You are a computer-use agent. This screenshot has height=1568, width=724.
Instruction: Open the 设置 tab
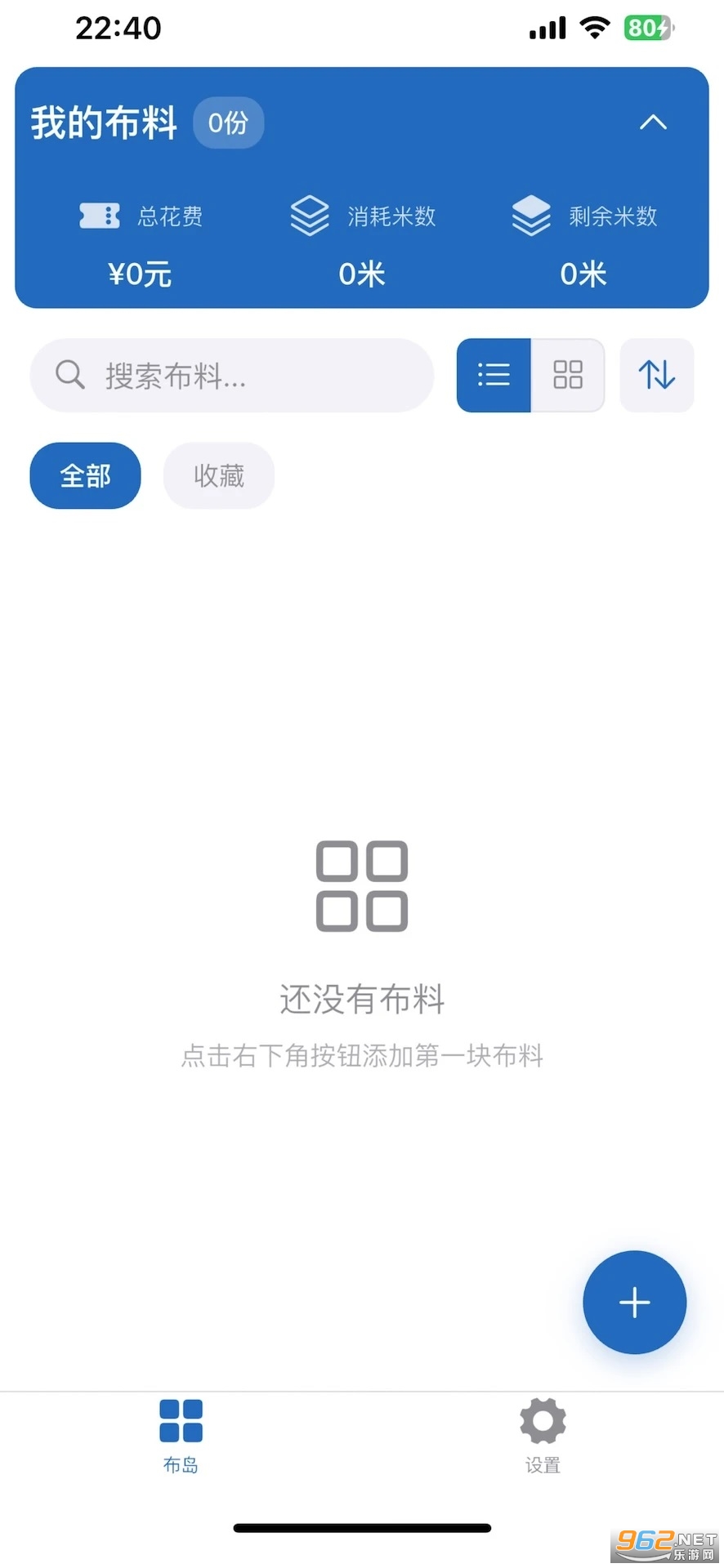pyautogui.click(x=543, y=1437)
